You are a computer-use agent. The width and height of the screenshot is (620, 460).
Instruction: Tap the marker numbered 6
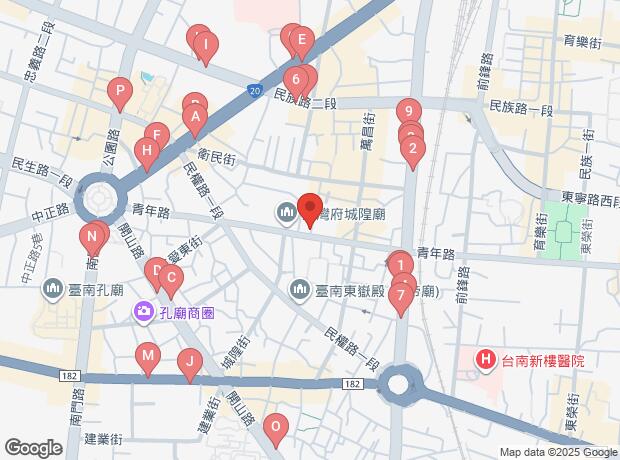pos(296,83)
